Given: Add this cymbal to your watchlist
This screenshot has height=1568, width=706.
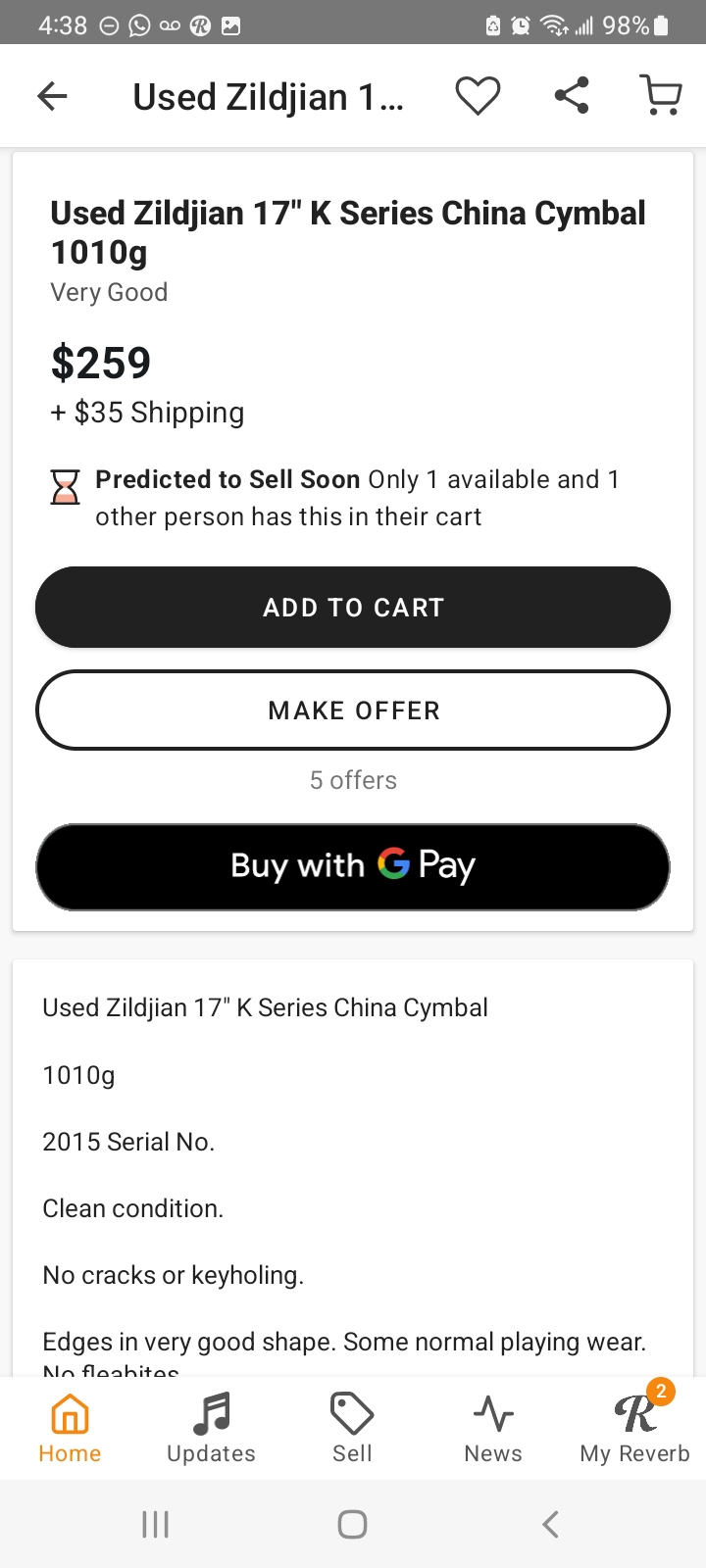Looking at the screenshot, I should 478,96.
